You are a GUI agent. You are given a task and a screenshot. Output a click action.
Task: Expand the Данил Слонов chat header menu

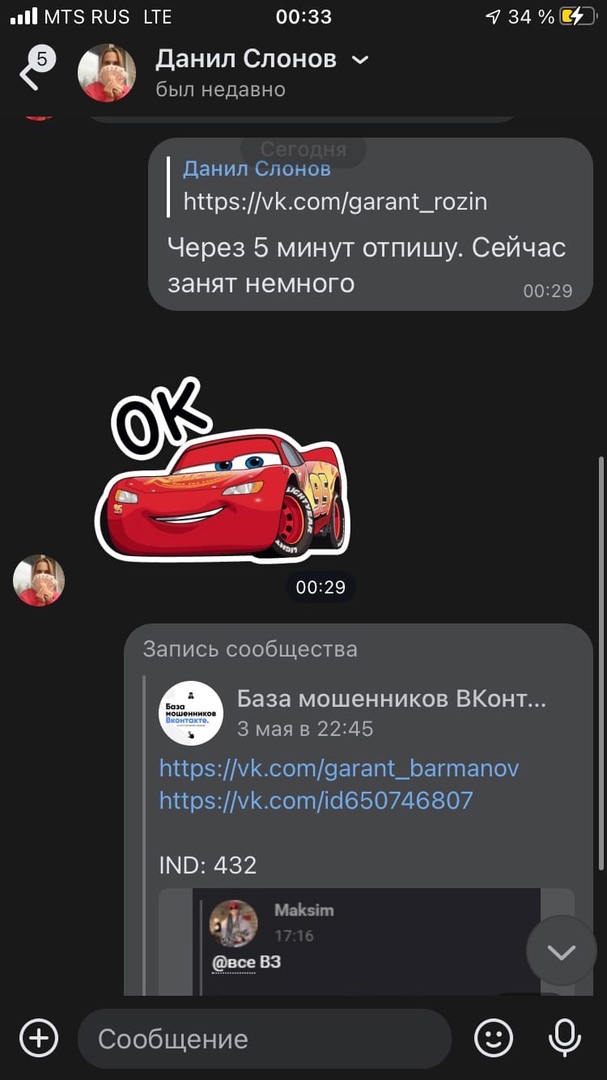[x=361, y=60]
